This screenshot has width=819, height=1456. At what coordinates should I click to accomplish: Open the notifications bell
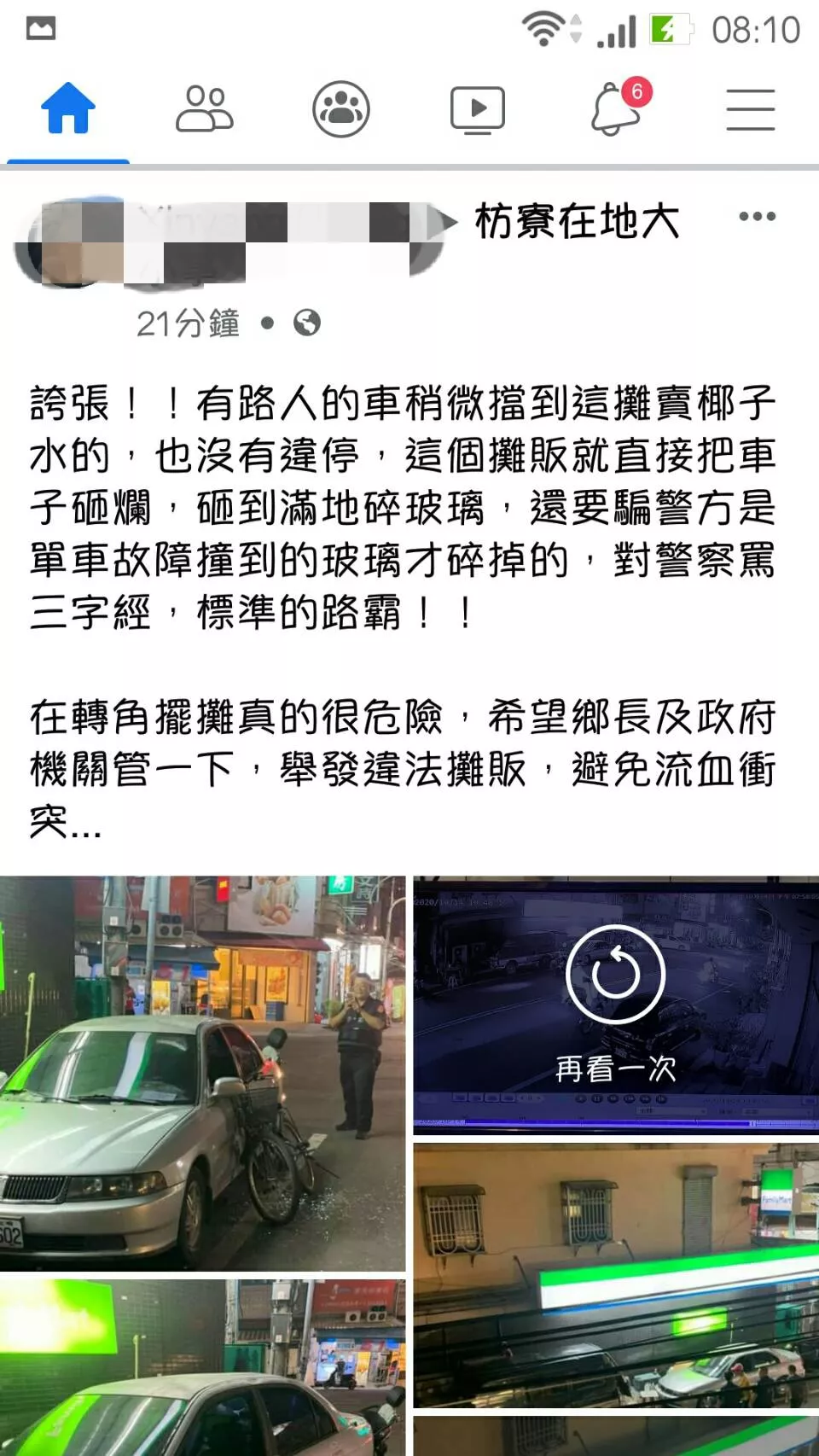[x=616, y=109]
